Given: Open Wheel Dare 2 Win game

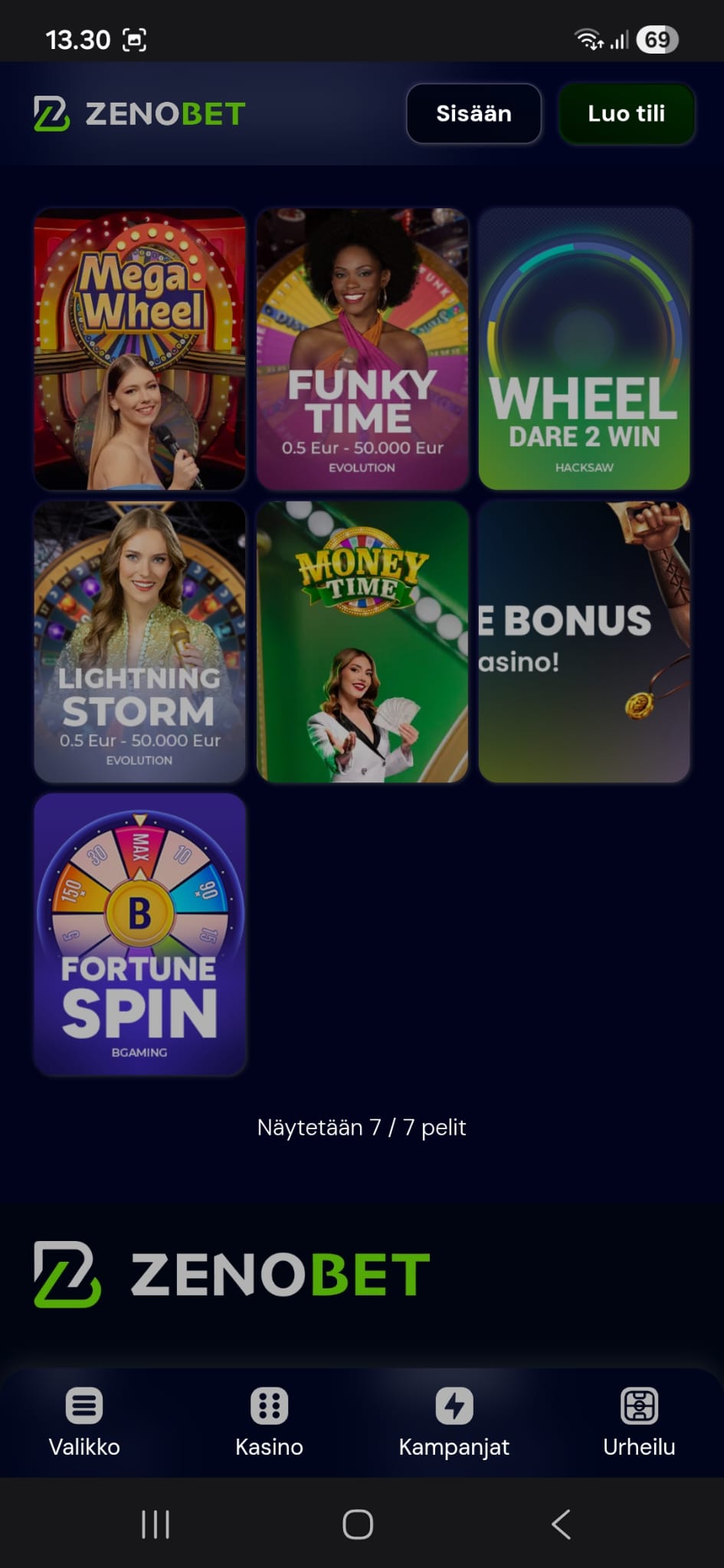Looking at the screenshot, I should click(584, 349).
